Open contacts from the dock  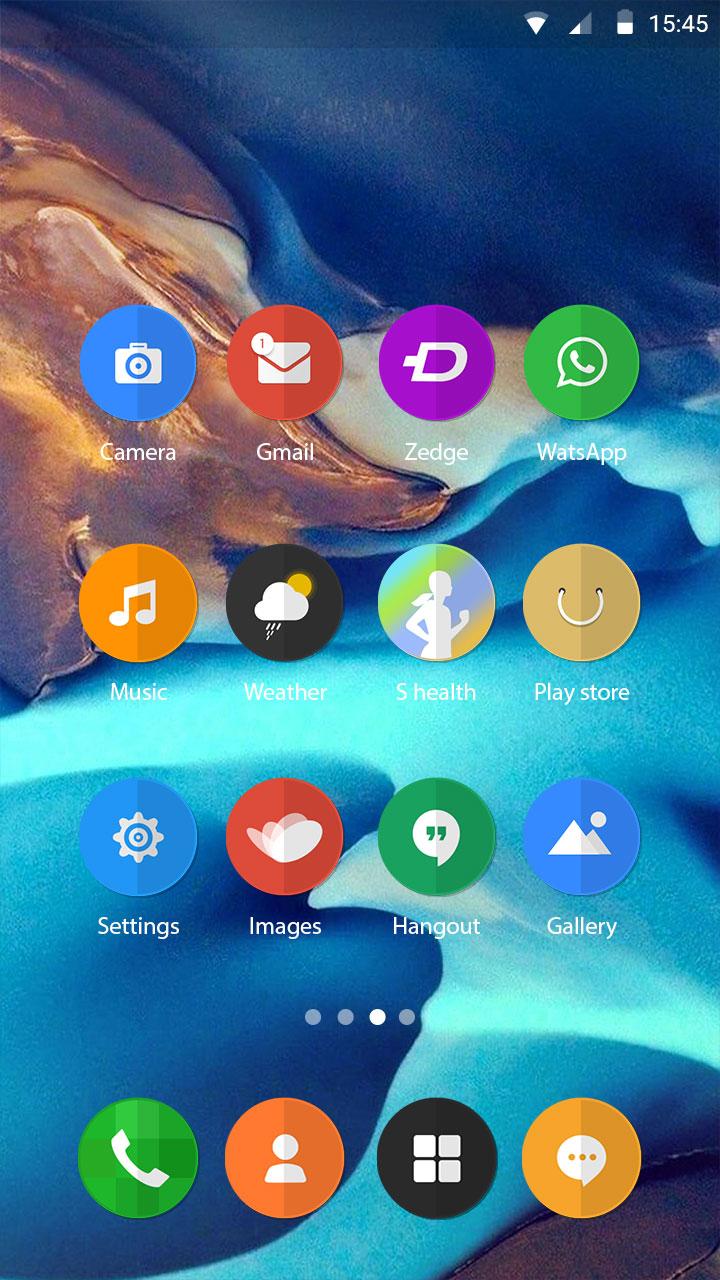[x=285, y=1158]
